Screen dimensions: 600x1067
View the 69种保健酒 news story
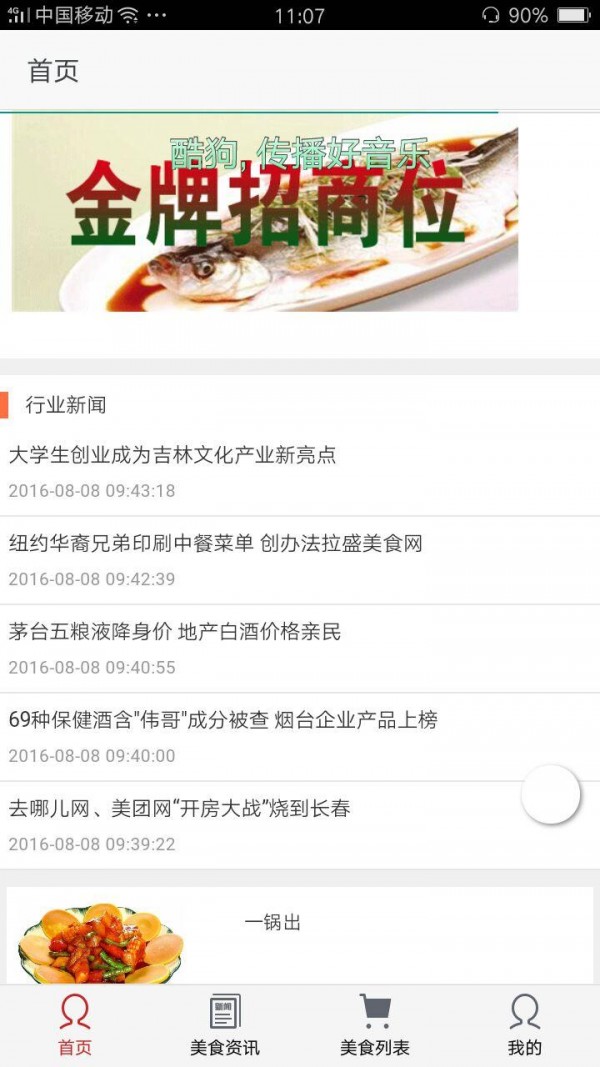223,720
